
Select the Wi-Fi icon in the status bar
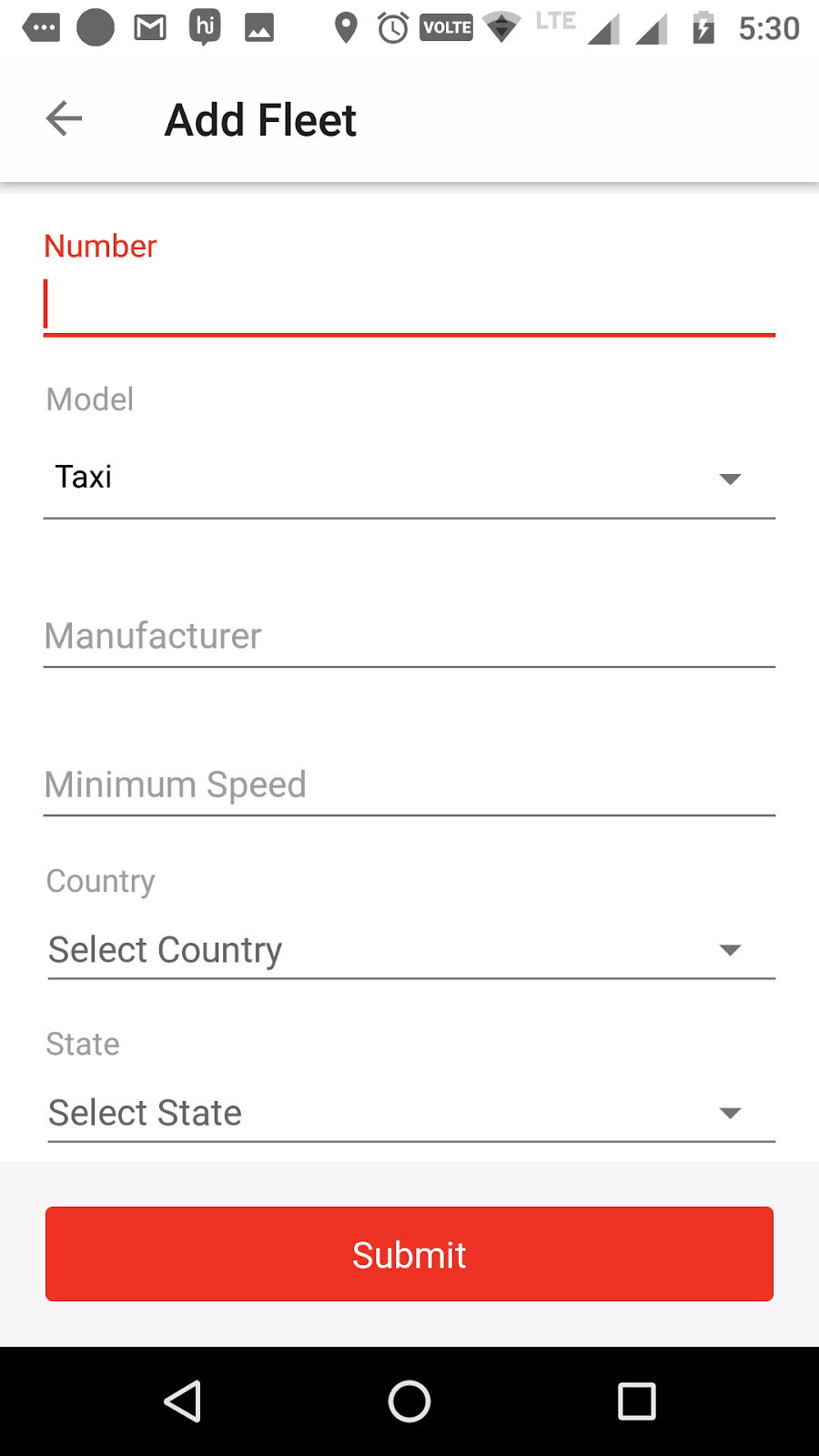tap(501, 26)
